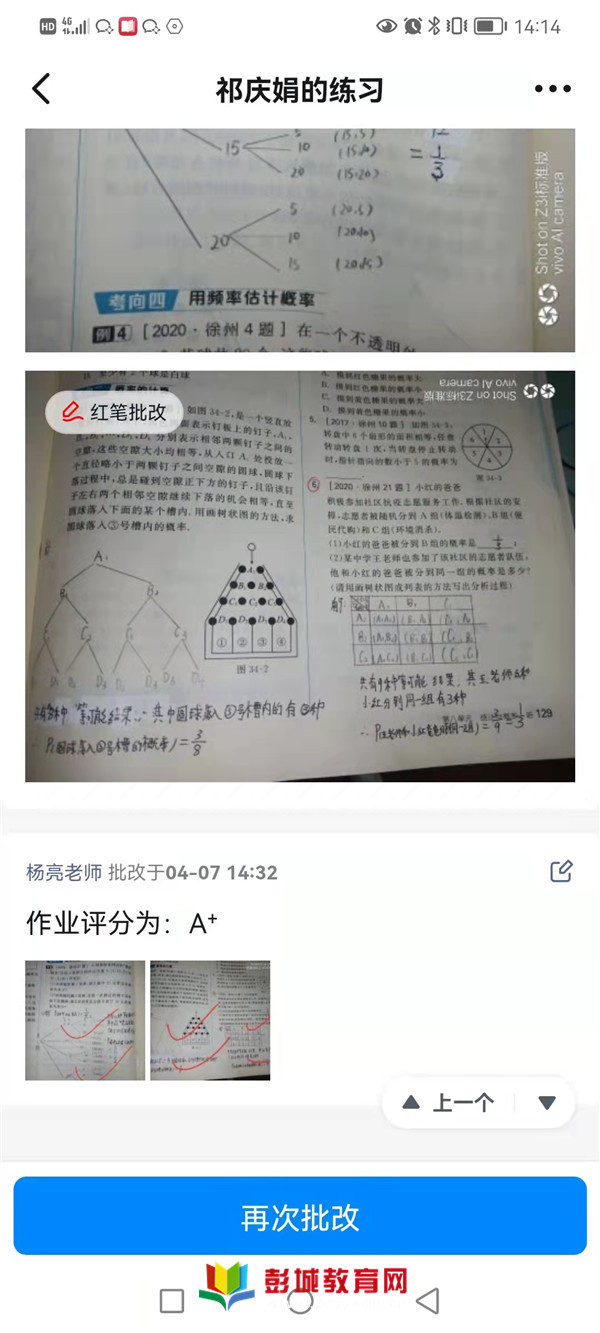The image size is (600, 1333).
Task: Go to previous student with 上一个
Action: 449,1103
